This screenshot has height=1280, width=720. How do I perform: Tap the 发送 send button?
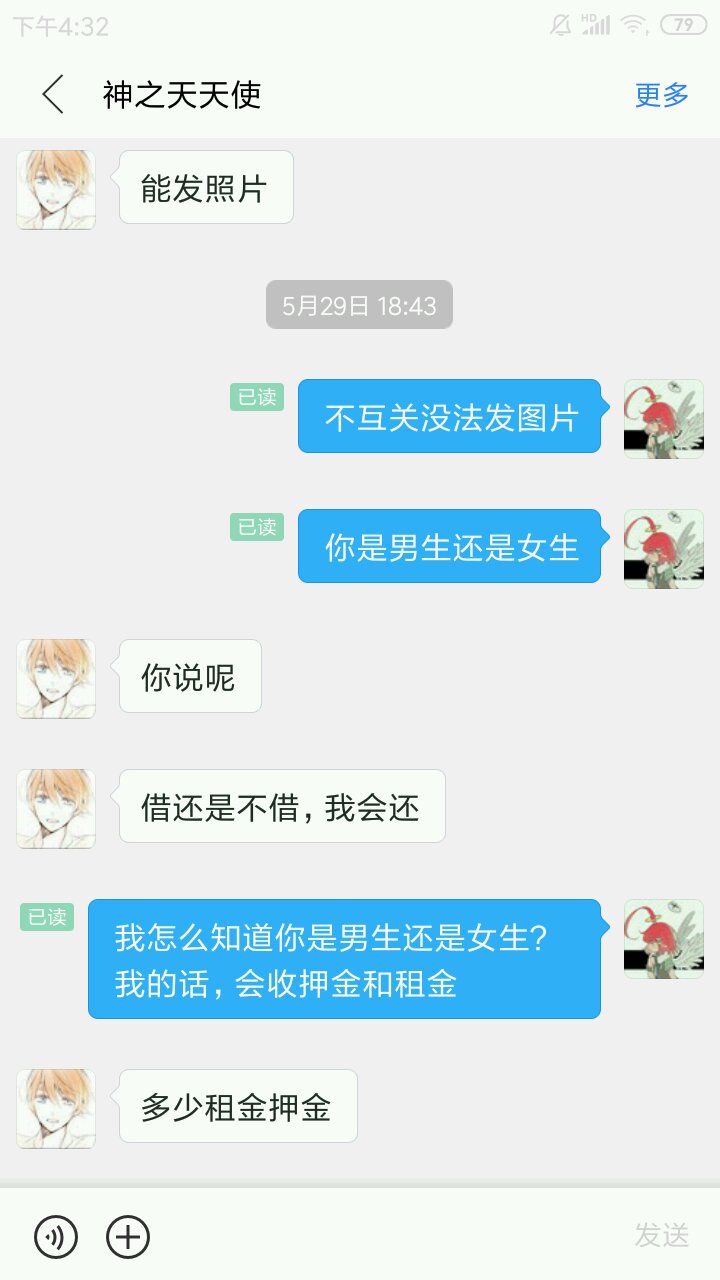pos(662,1236)
